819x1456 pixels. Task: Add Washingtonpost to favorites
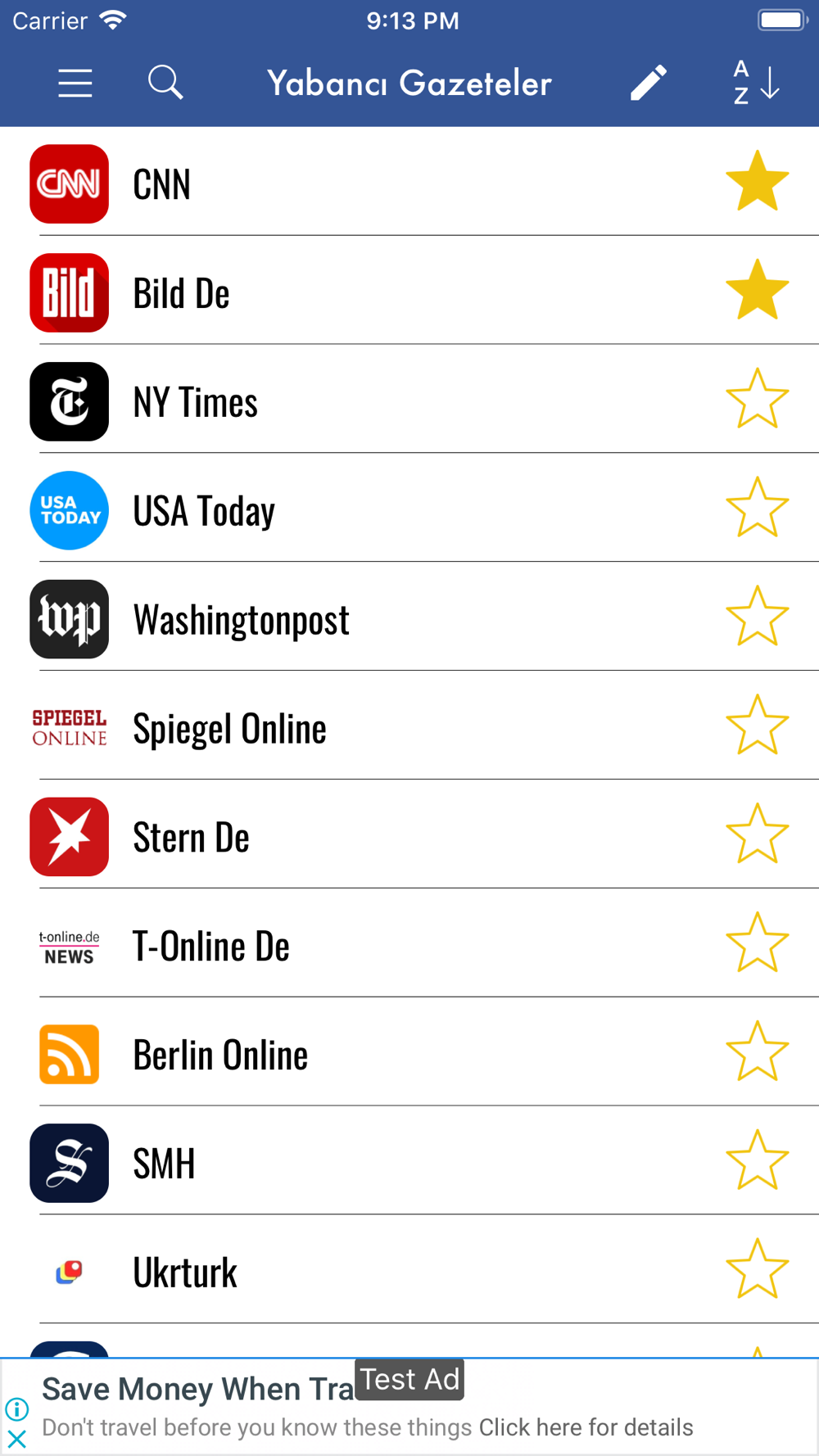click(x=758, y=617)
